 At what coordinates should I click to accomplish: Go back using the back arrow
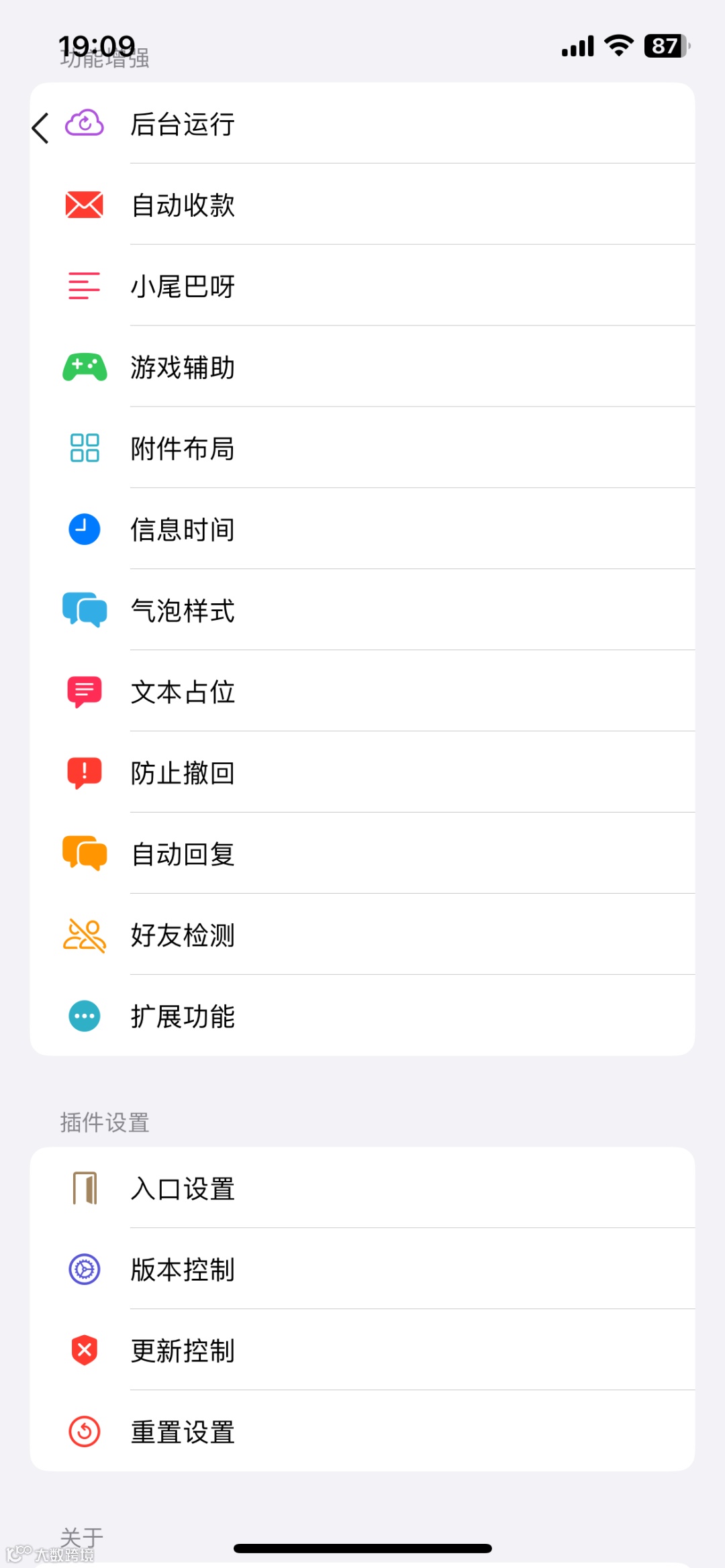click(x=40, y=127)
